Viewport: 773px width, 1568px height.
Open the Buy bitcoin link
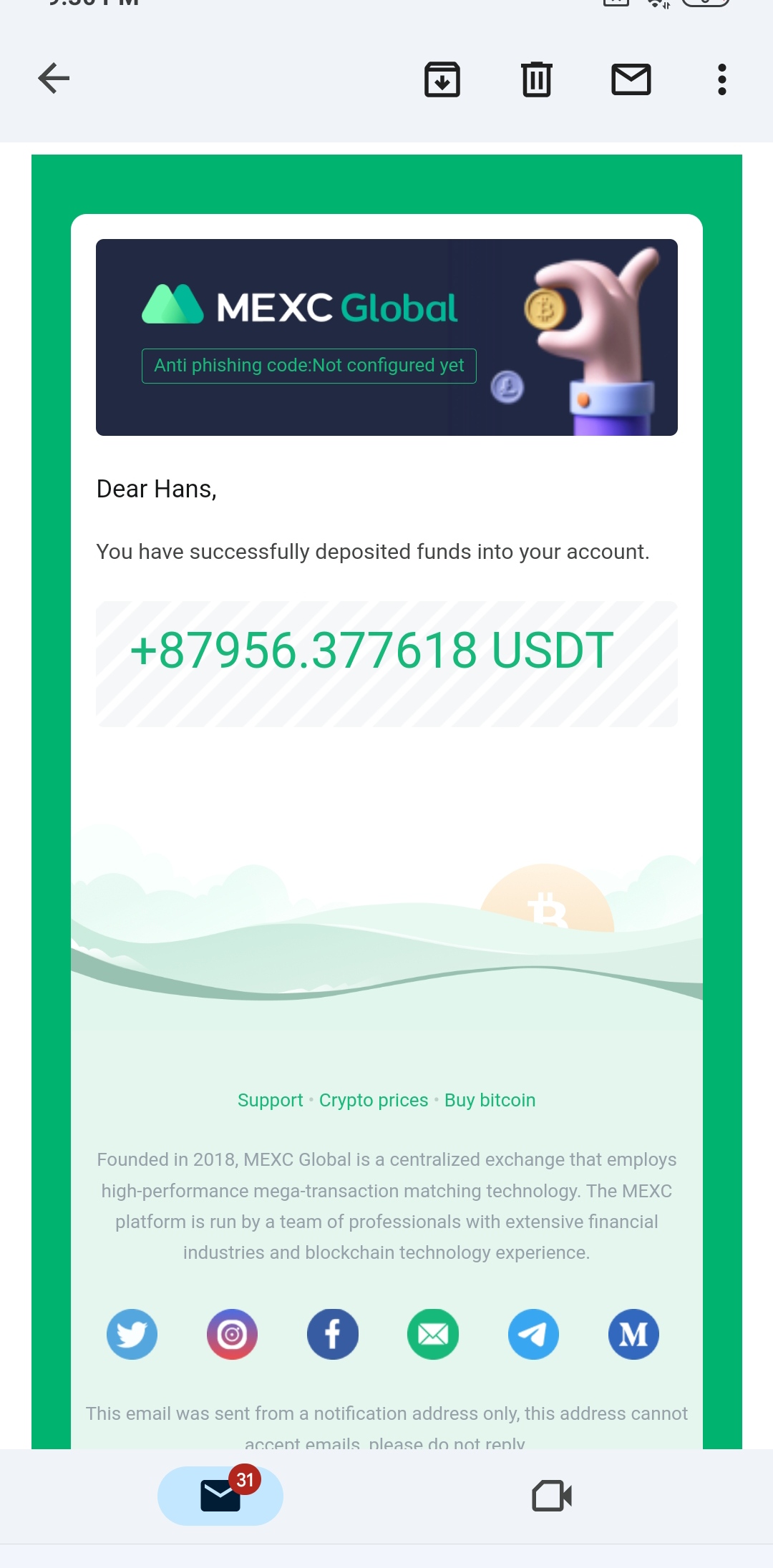tap(490, 1100)
